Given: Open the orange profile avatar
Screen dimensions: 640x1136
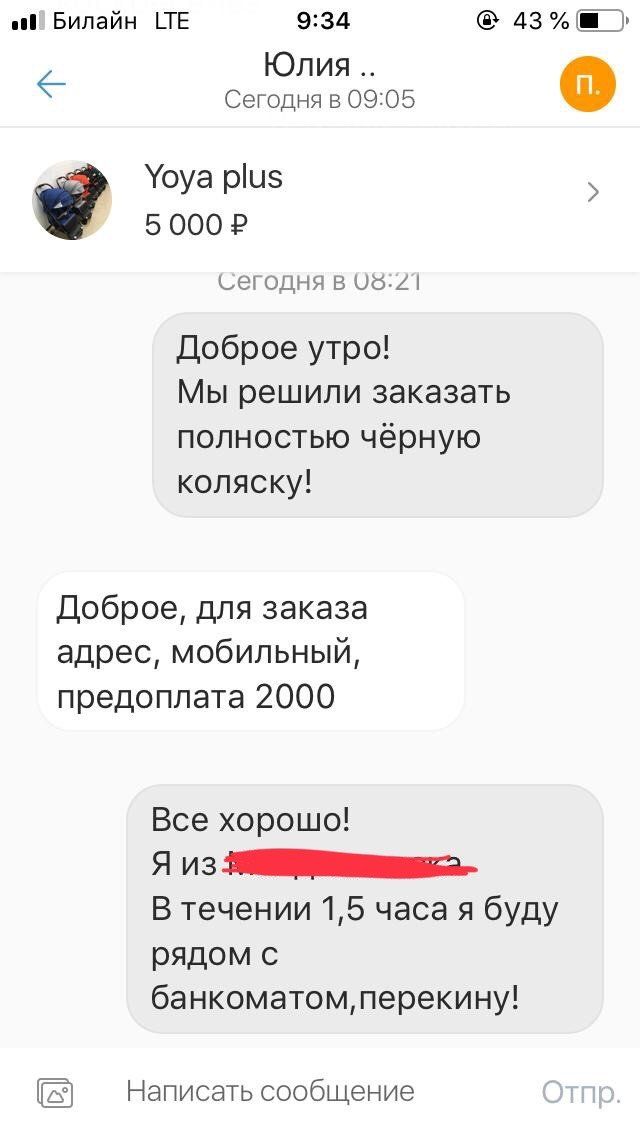Looking at the screenshot, I should click(587, 85).
